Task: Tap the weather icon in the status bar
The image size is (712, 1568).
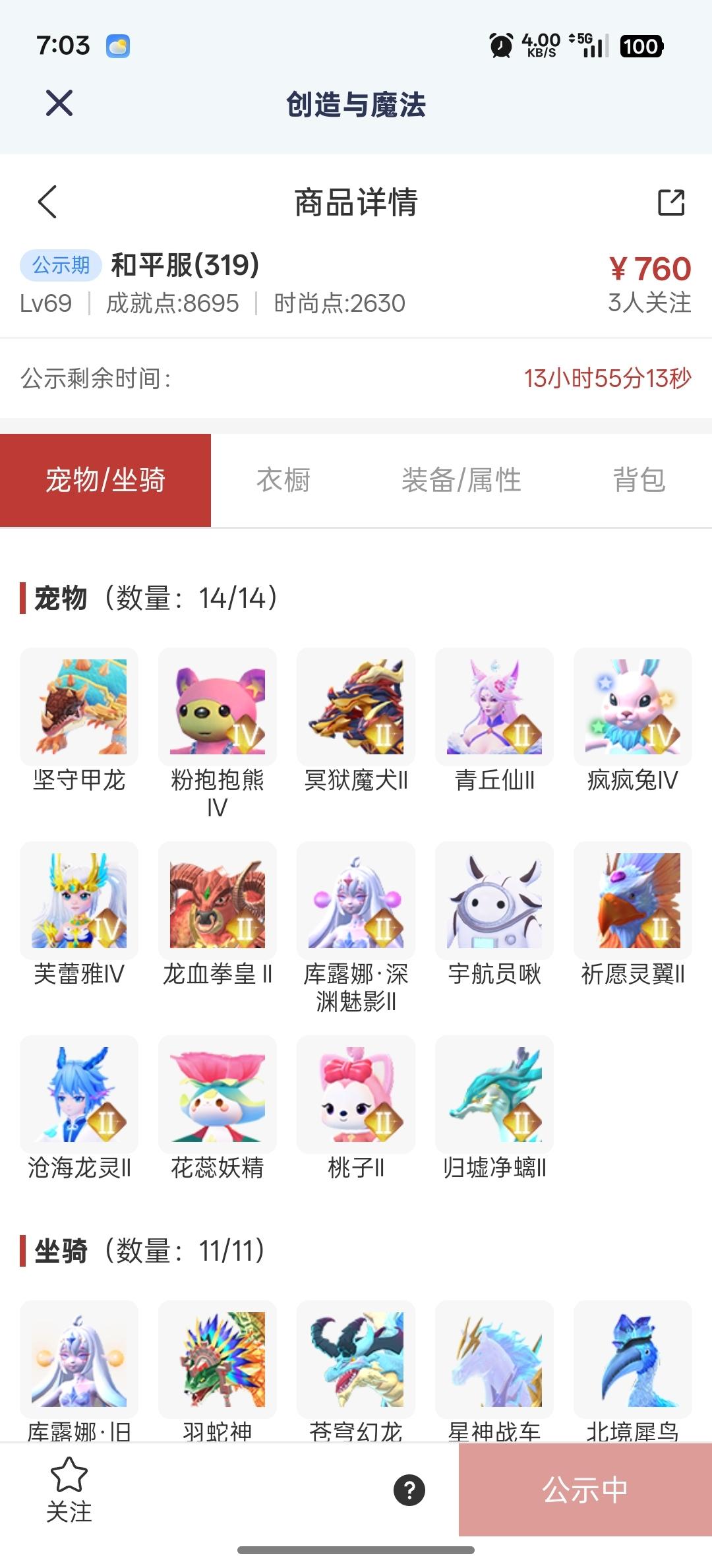Action: pos(117,46)
